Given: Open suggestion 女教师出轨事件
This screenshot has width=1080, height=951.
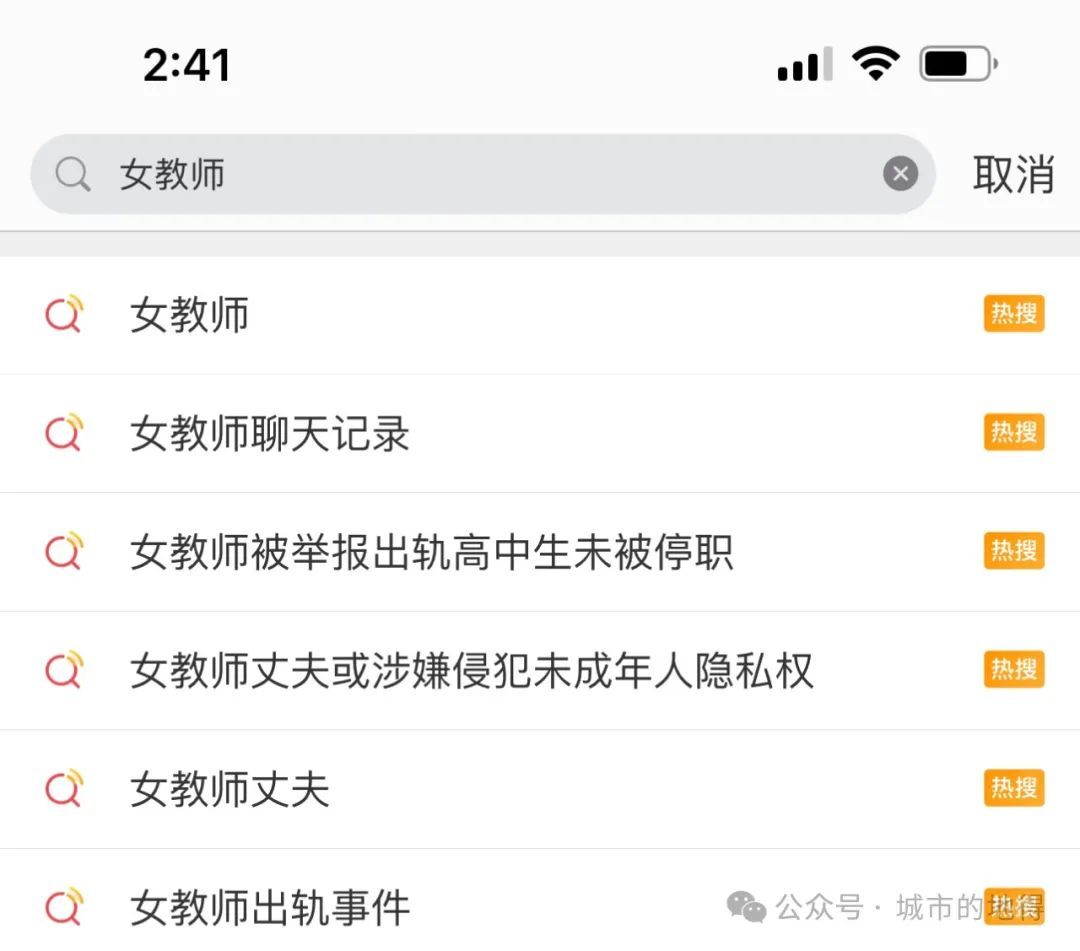Looking at the screenshot, I should [270, 907].
